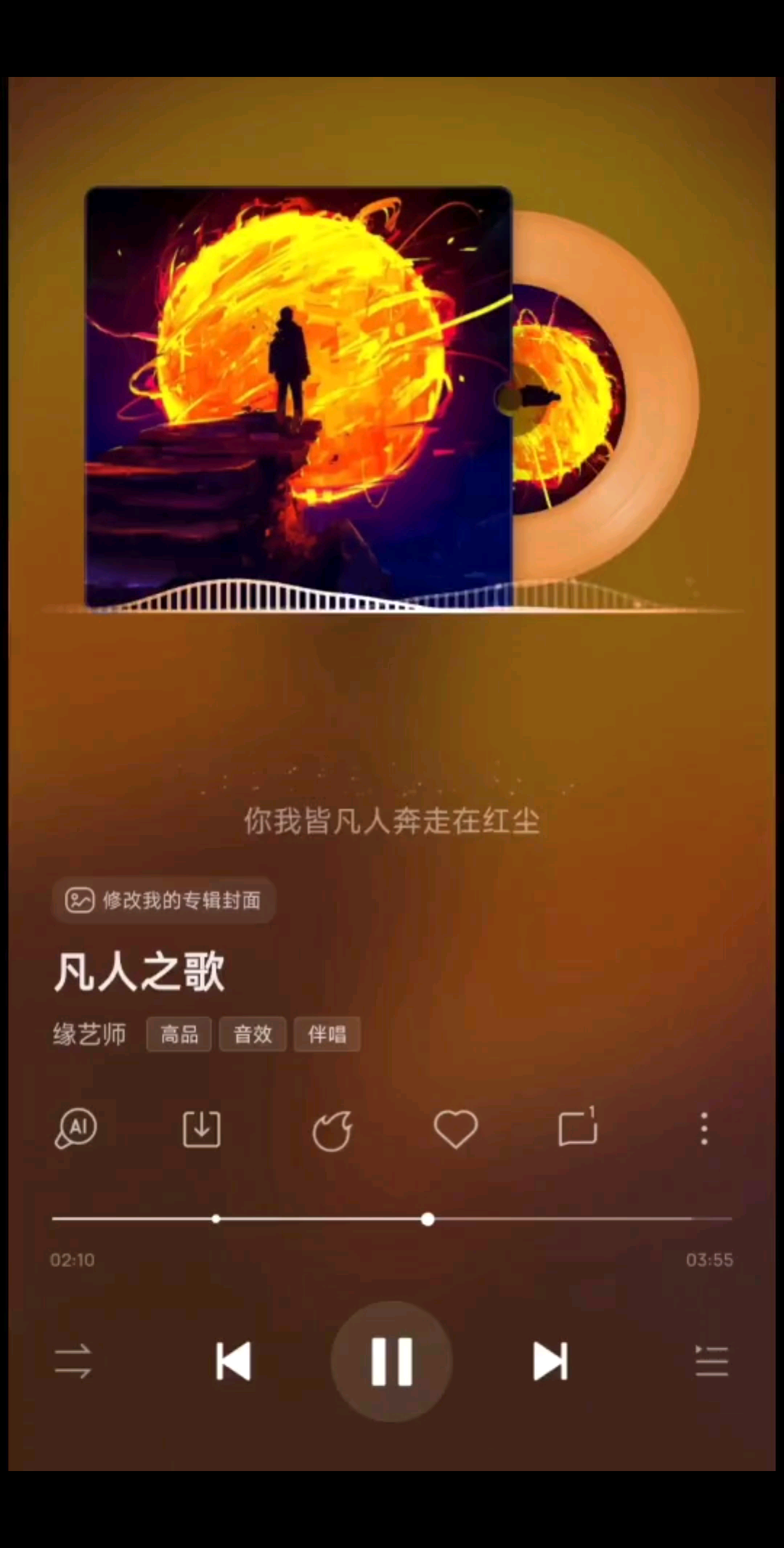The width and height of the screenshot is (784, 1548).
Task: Open the comments icon
Action: coord(578,1129)
